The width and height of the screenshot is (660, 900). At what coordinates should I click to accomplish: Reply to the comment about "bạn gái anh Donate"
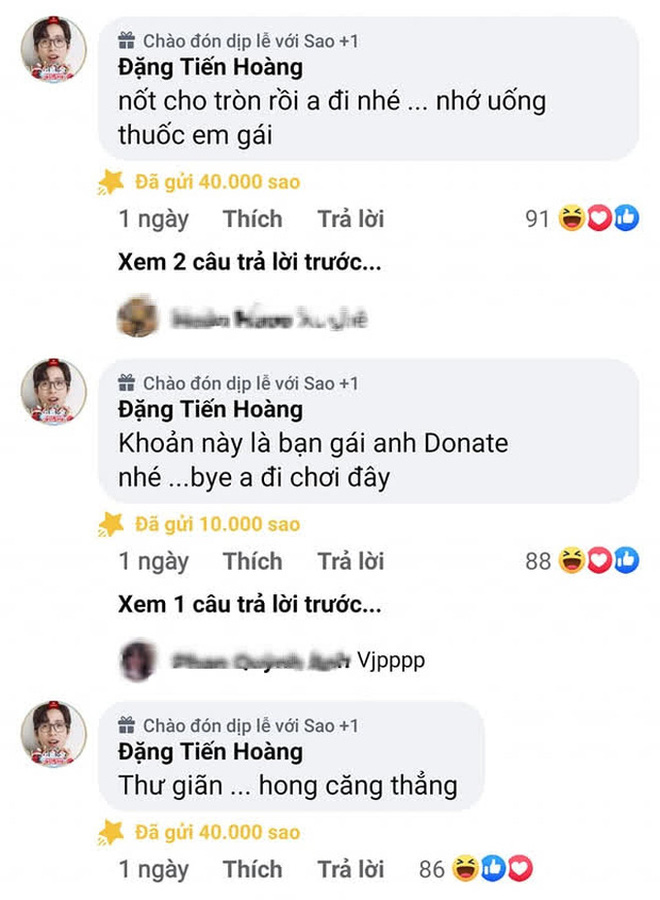tap(350, 561)
